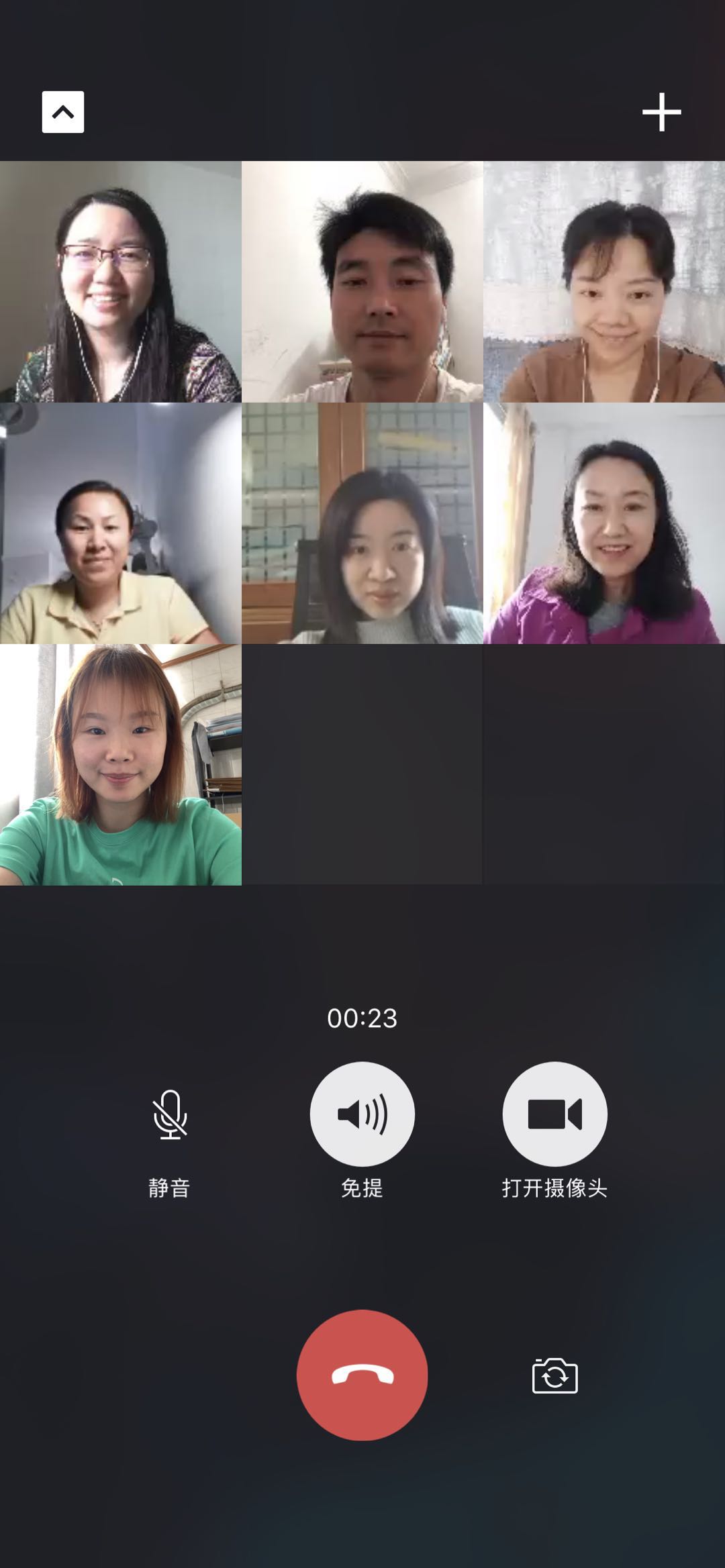Enlarge the participant in the yellow polo shirt
725x1568 pixels.
pyautogui.click(x=121, y=523)
